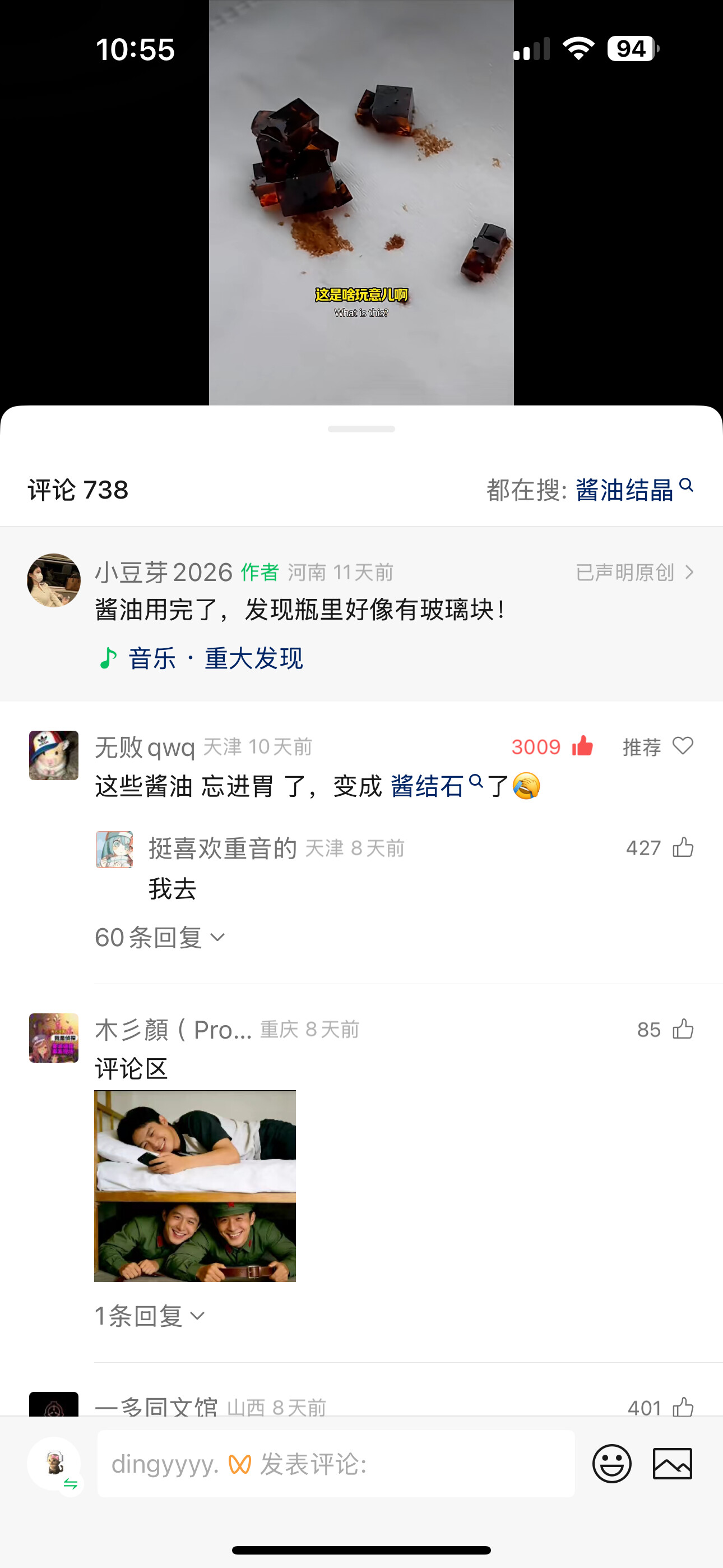View the image in 木彡顔's comment
Image resolution: width=723 pixels, height=1568 pixels.
pyautogui.click(x=194, y=1186)
